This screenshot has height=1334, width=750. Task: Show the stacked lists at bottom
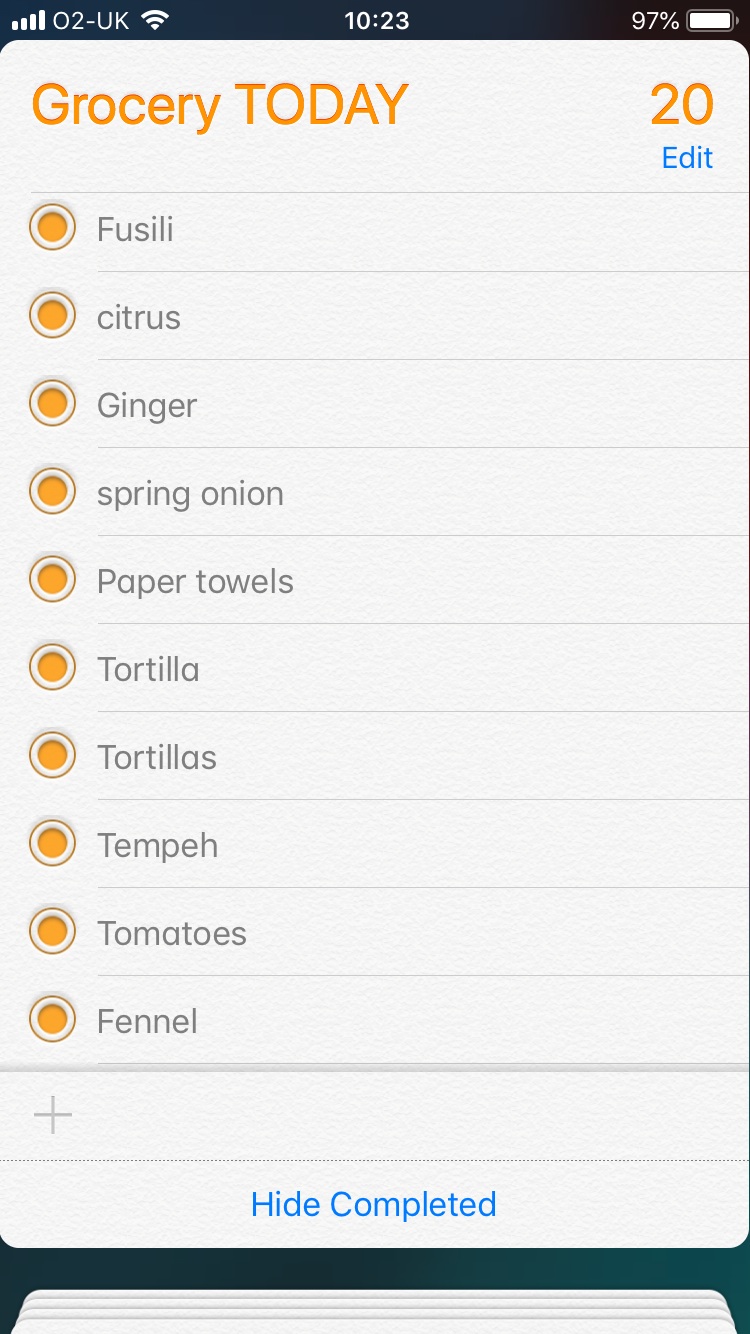click(375, 1312)
